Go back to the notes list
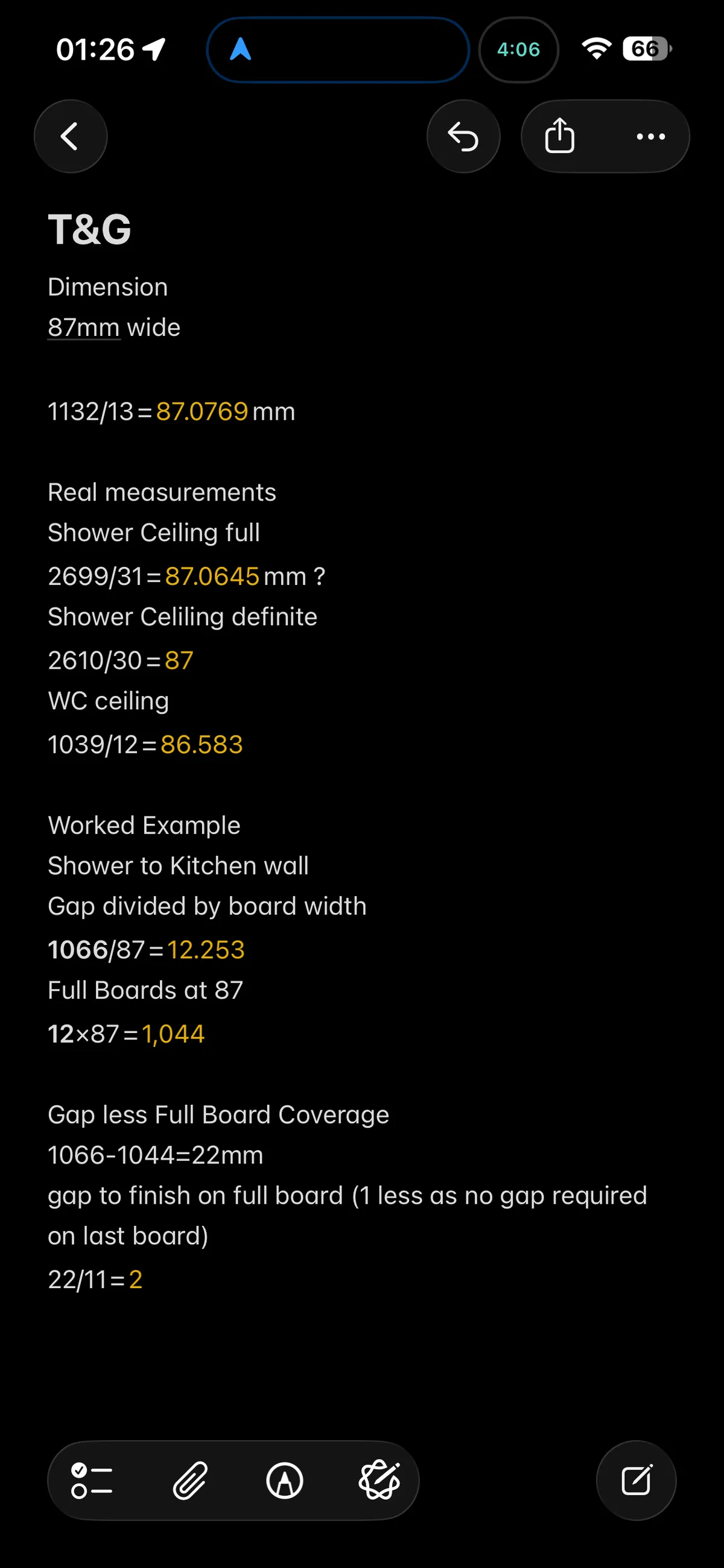This screenshot has width=724, height=1568. pos(70,136)
